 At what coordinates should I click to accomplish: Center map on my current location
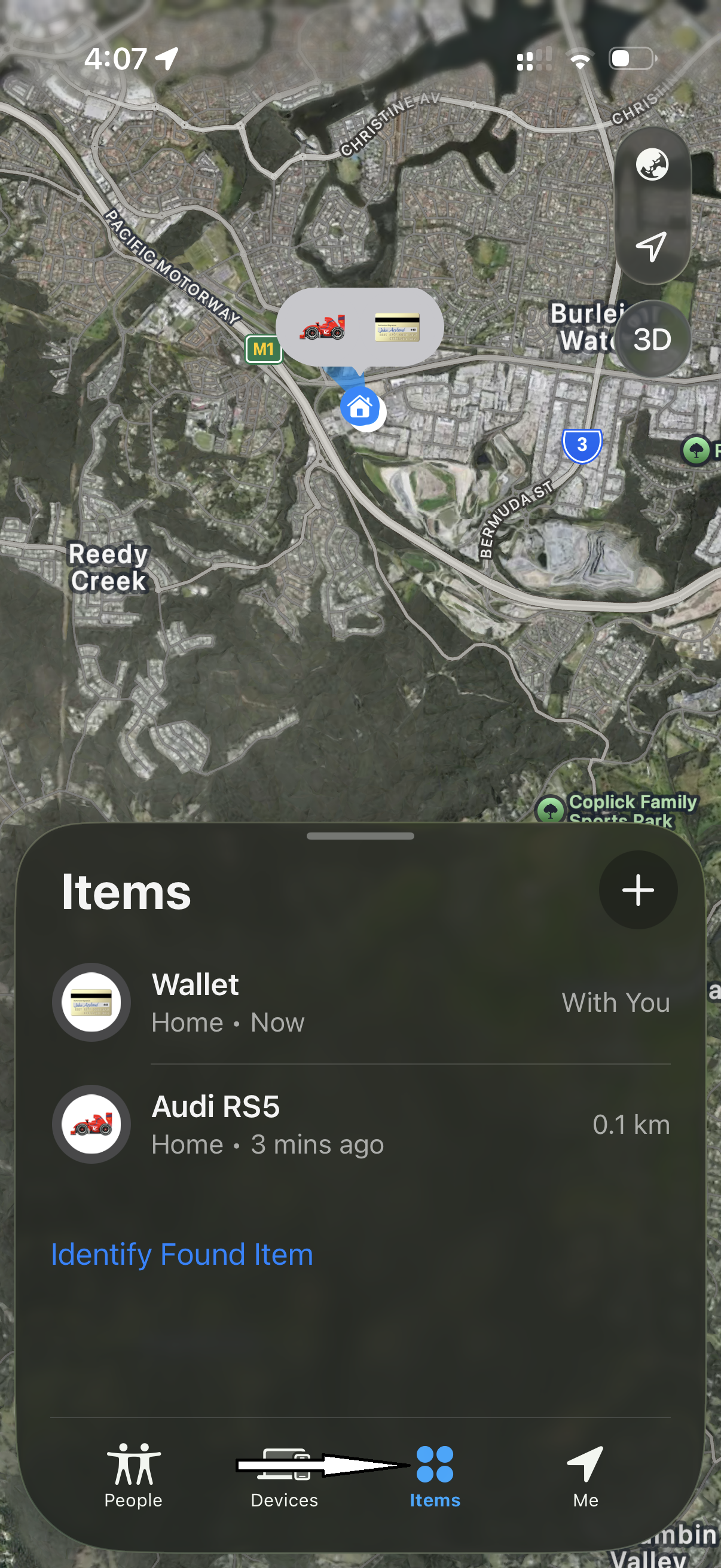tap(652, 246)
